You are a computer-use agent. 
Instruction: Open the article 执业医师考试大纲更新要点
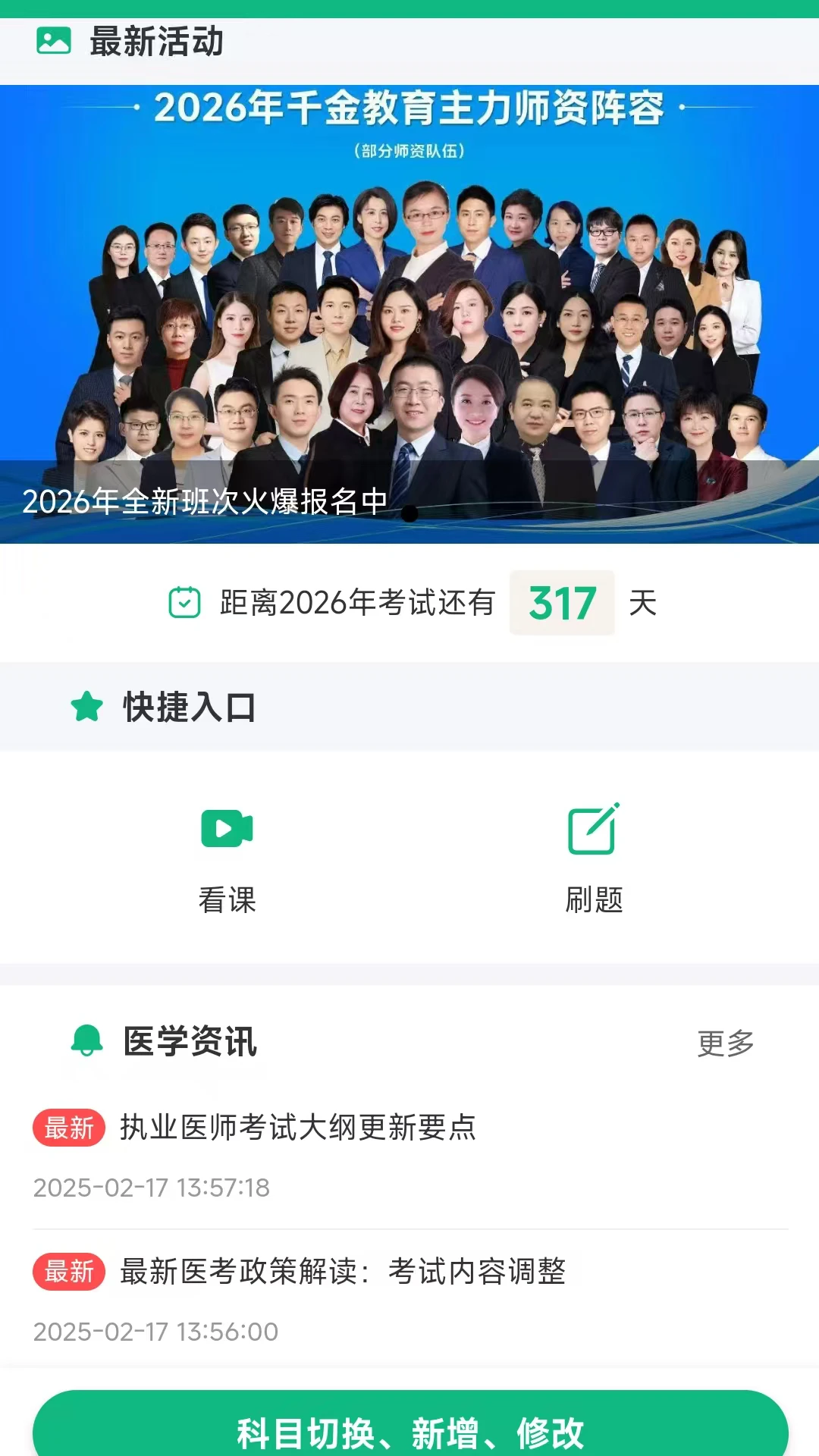click(x=298, y=1130)
